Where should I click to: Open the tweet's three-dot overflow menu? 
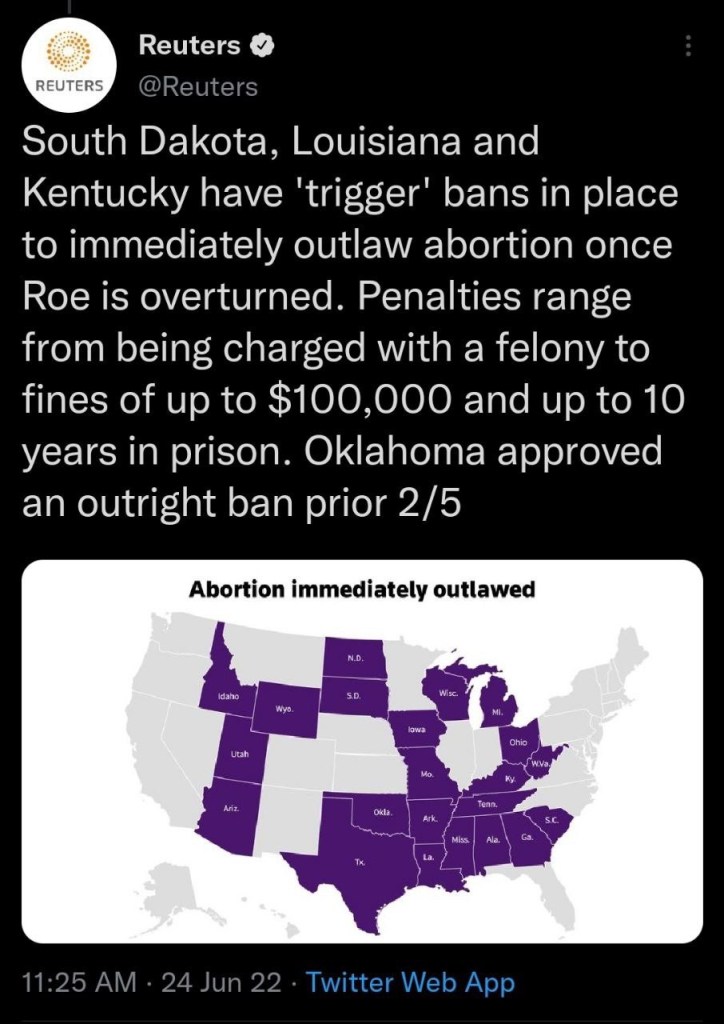coord(687,47)
